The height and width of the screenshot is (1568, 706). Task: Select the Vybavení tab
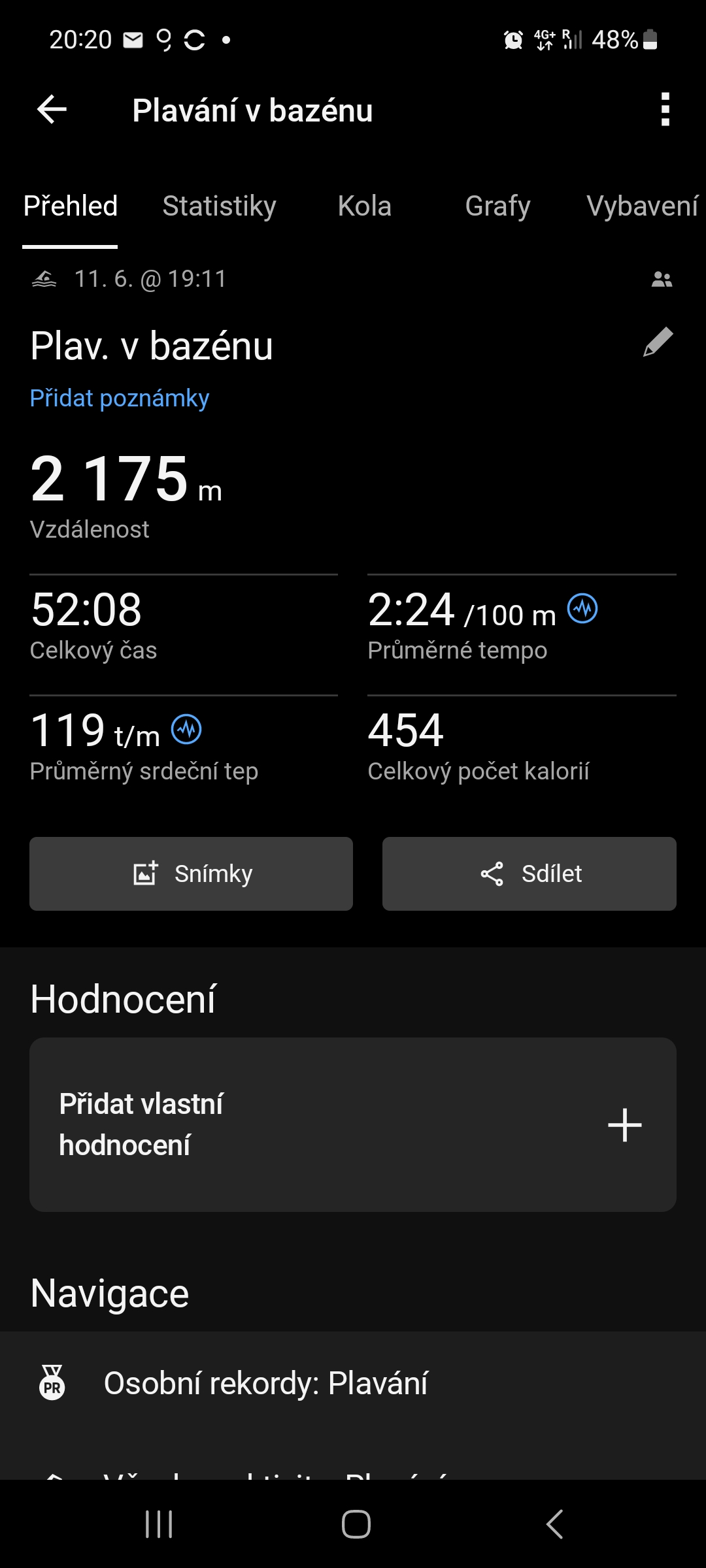point(642,206)
